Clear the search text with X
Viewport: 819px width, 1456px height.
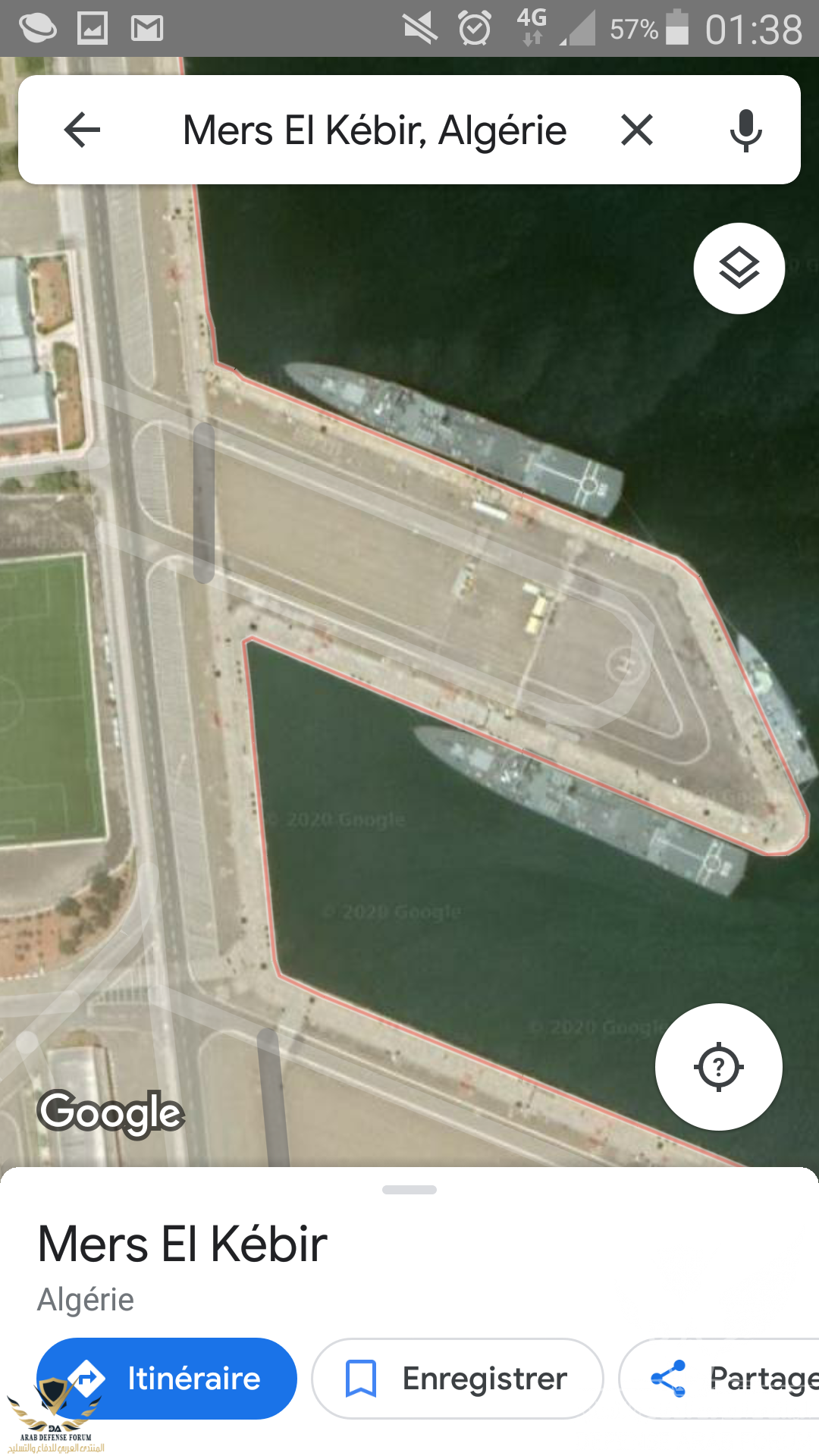[637, 130]
